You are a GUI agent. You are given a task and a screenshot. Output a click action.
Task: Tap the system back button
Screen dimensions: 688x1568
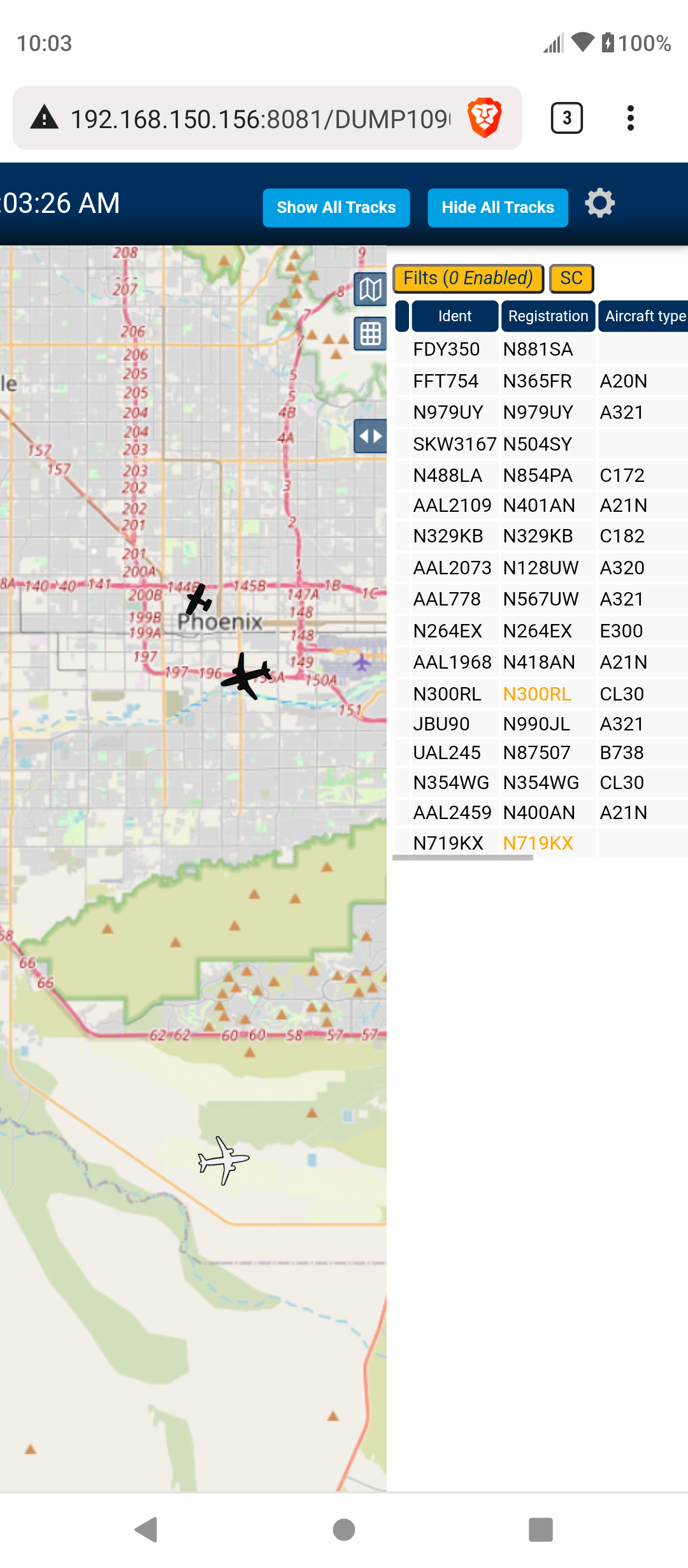[147, 1530]
